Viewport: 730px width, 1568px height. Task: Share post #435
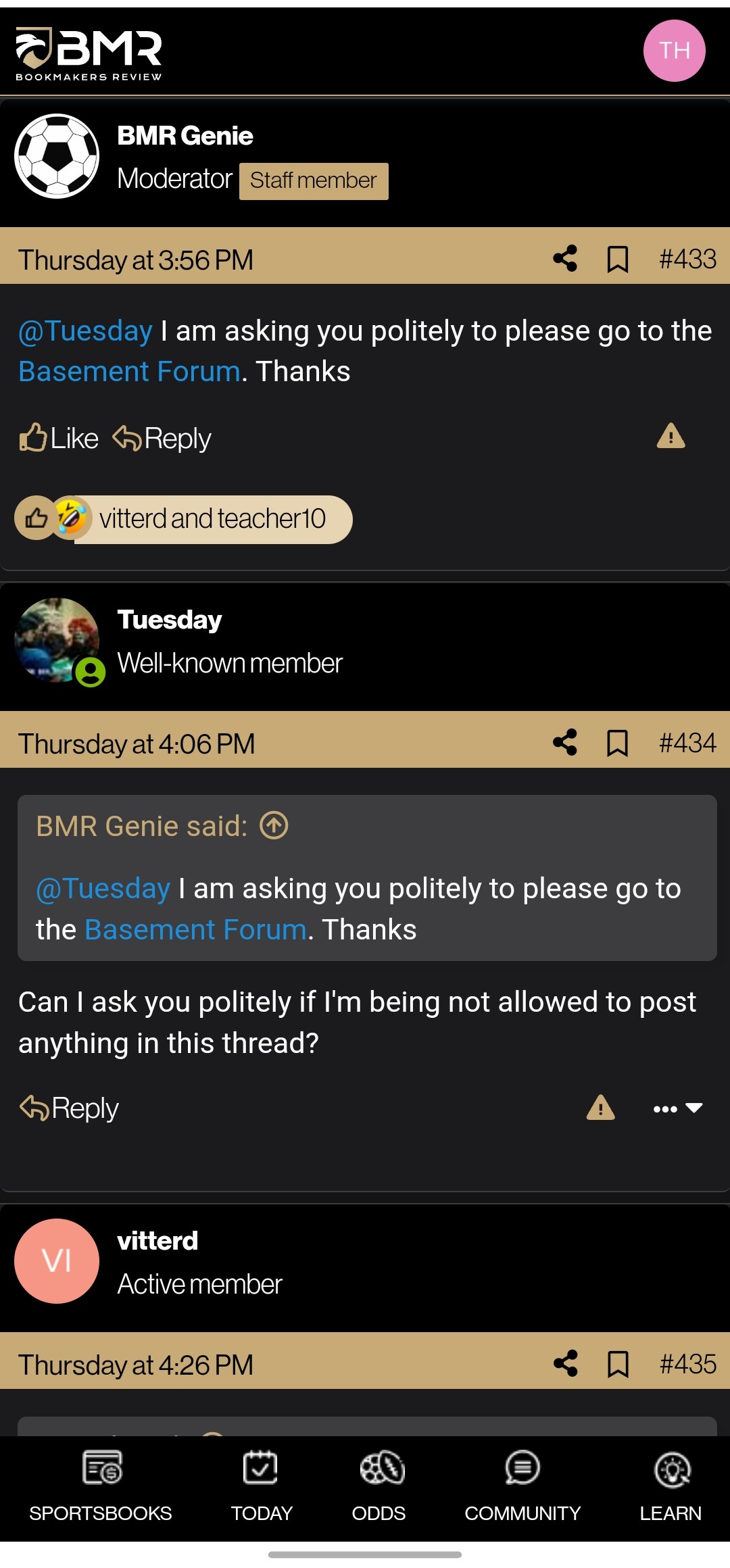(565, 1363)
